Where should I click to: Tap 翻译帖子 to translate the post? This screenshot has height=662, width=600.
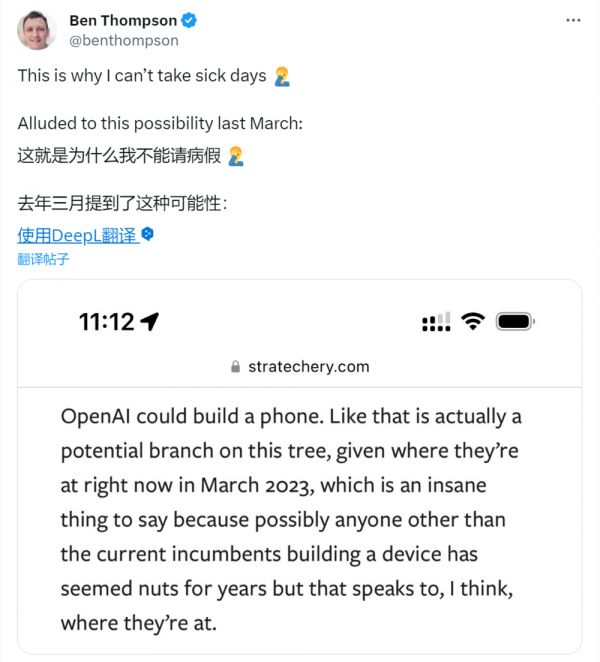pos(43,259)
